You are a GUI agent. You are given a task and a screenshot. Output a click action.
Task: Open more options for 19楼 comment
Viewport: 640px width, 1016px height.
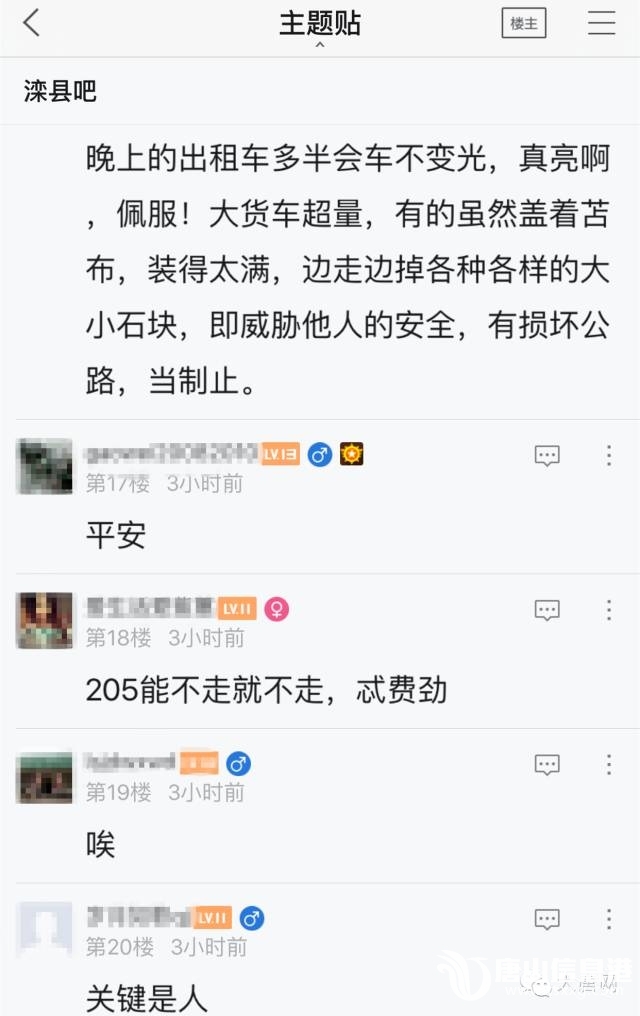pyautogui.click(x=608, y=765)
